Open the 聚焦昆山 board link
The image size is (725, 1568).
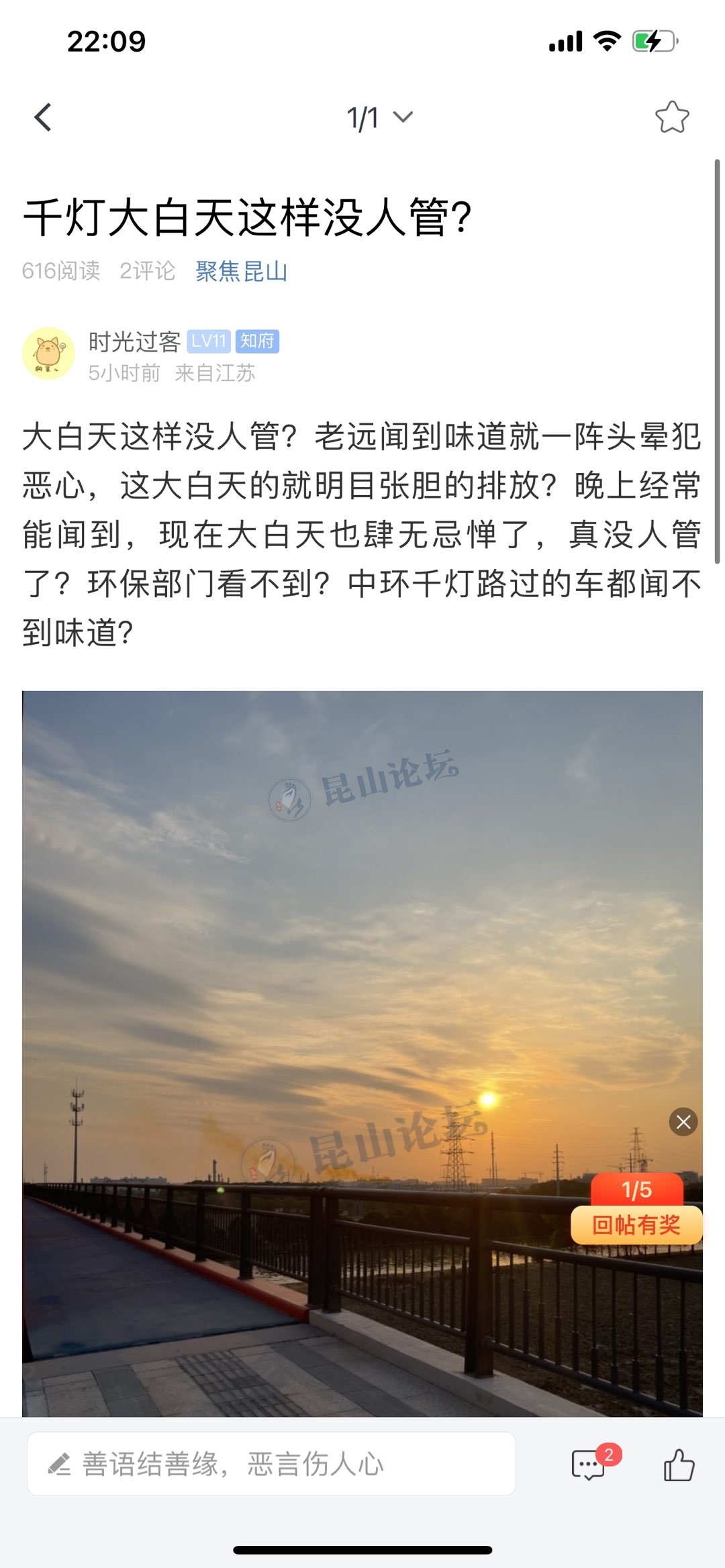pos(241,271)
